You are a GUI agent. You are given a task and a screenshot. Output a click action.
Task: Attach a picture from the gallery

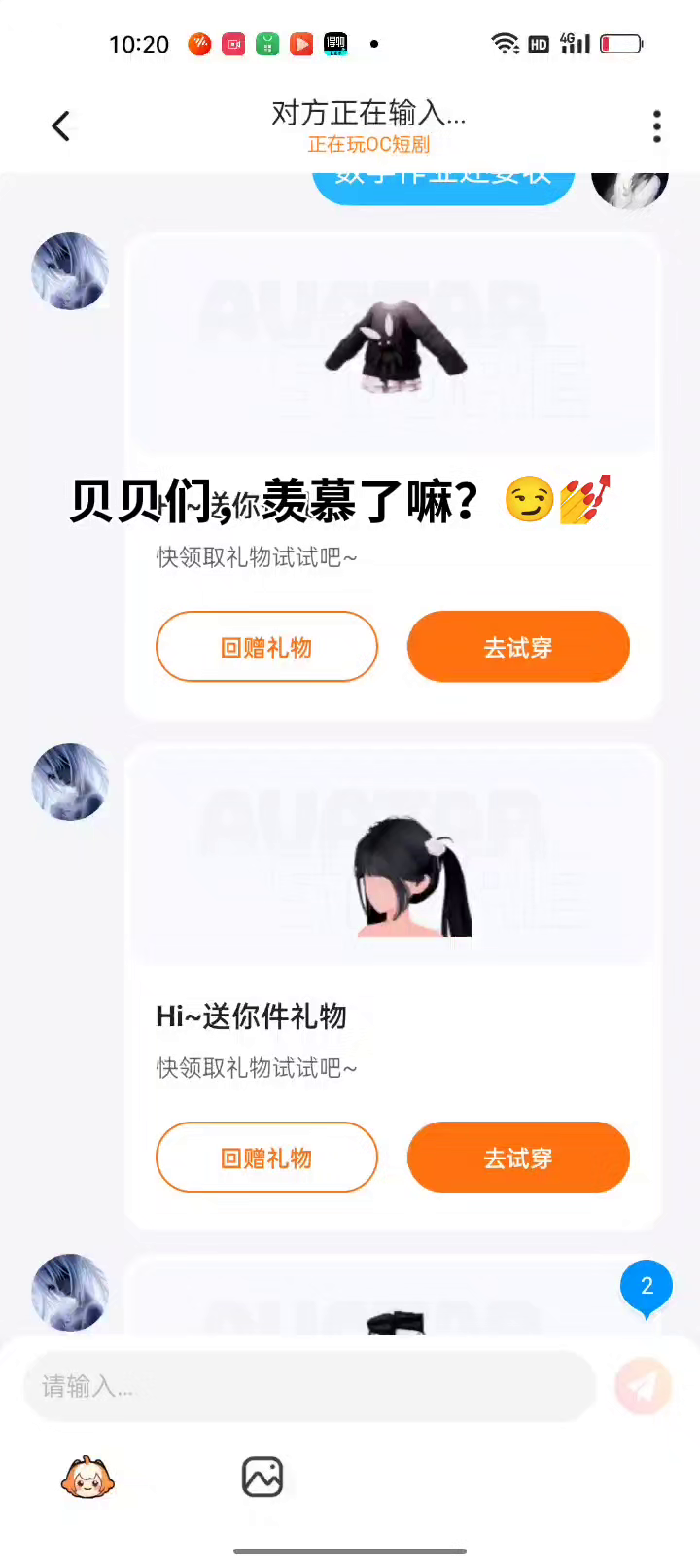(x=262, y=1477)
